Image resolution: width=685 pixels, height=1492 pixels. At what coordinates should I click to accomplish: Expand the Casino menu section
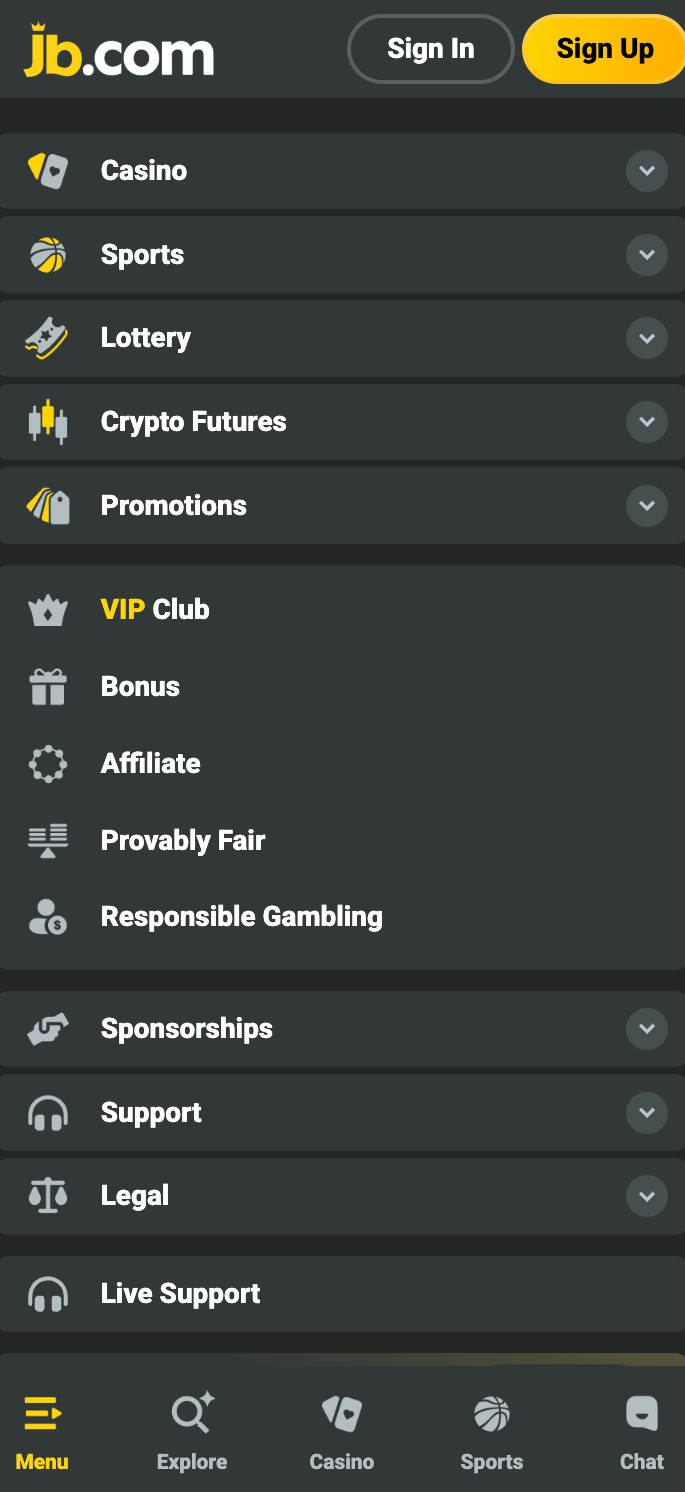tap(646, 171)
